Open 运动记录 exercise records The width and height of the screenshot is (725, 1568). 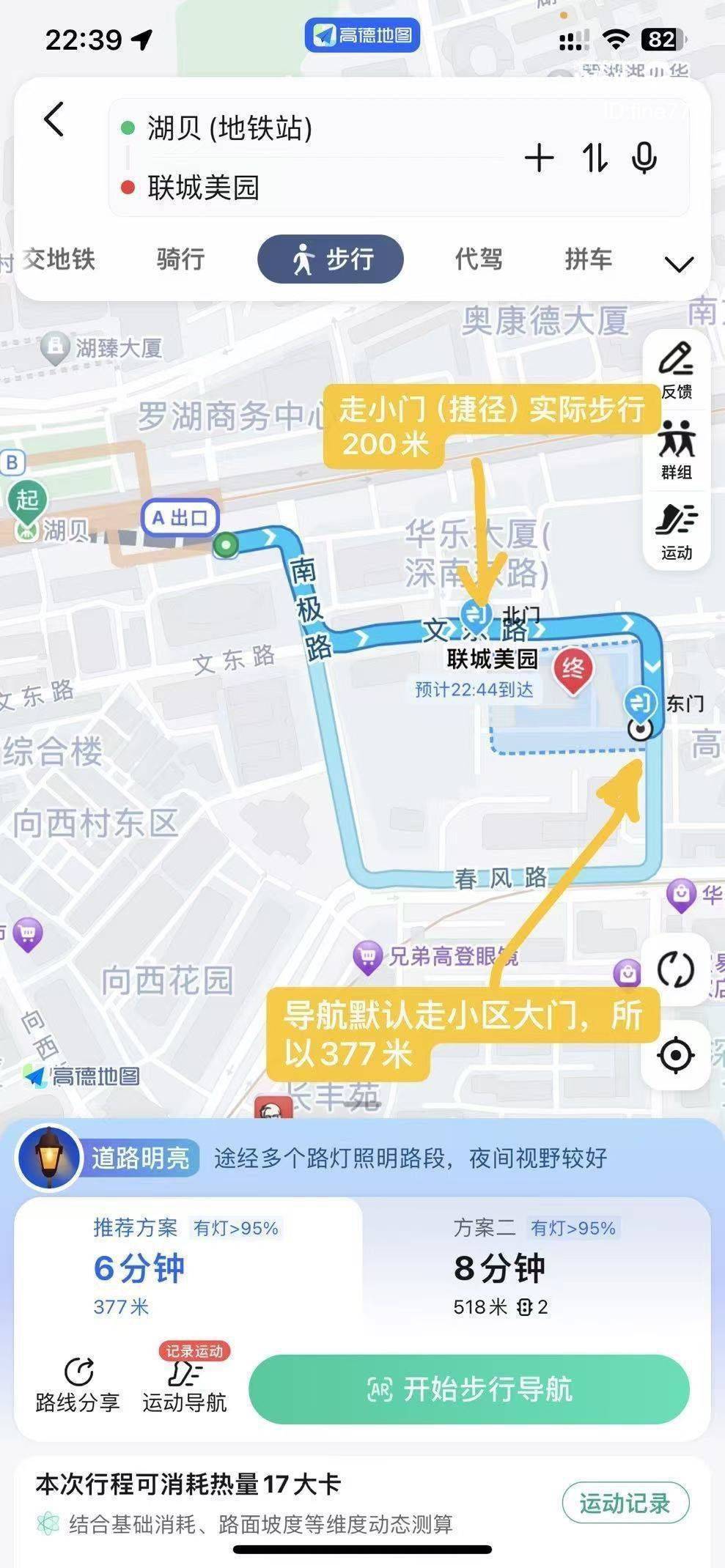pos(625,1504)
